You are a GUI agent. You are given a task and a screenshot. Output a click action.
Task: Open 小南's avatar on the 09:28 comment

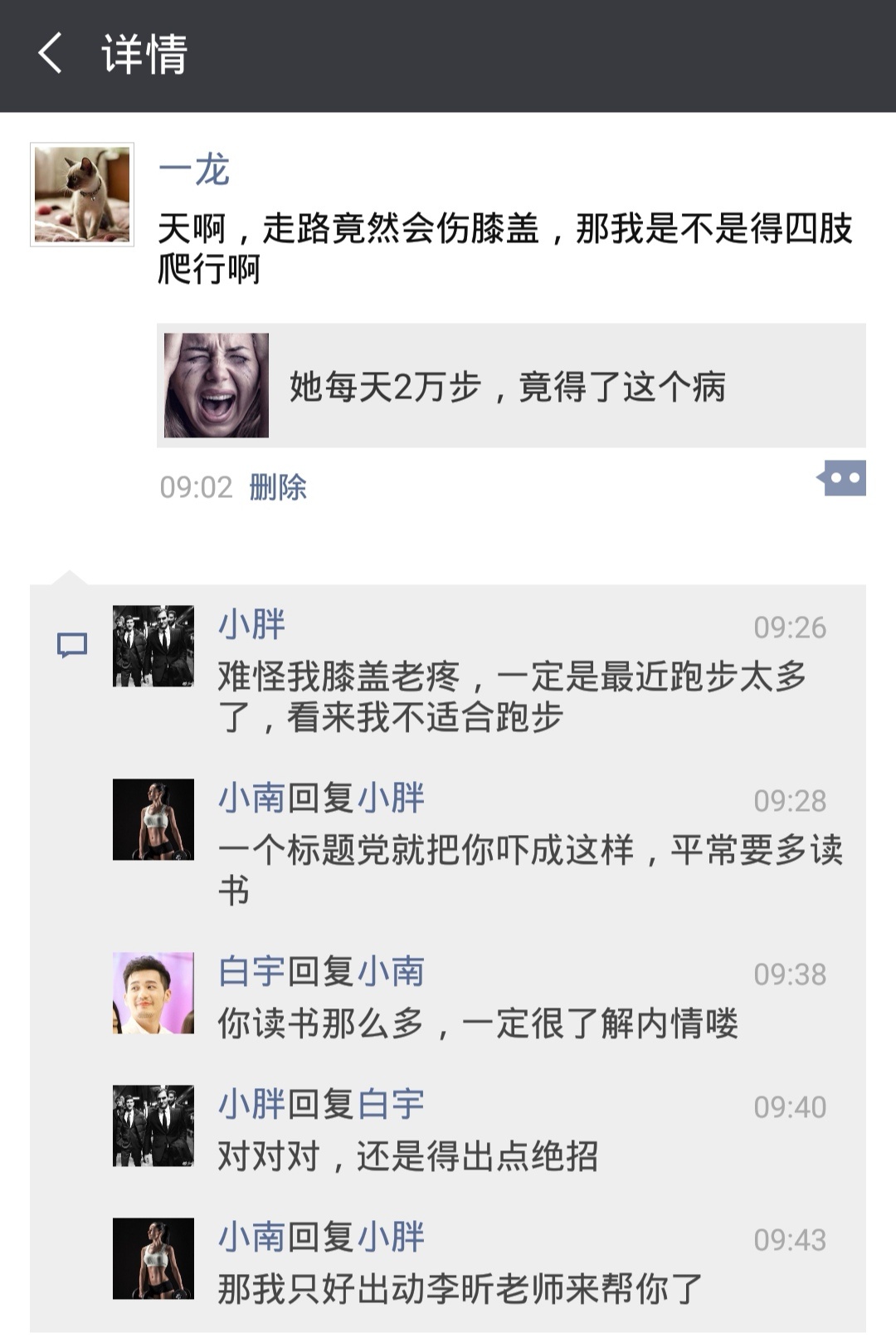click(153, 819)
